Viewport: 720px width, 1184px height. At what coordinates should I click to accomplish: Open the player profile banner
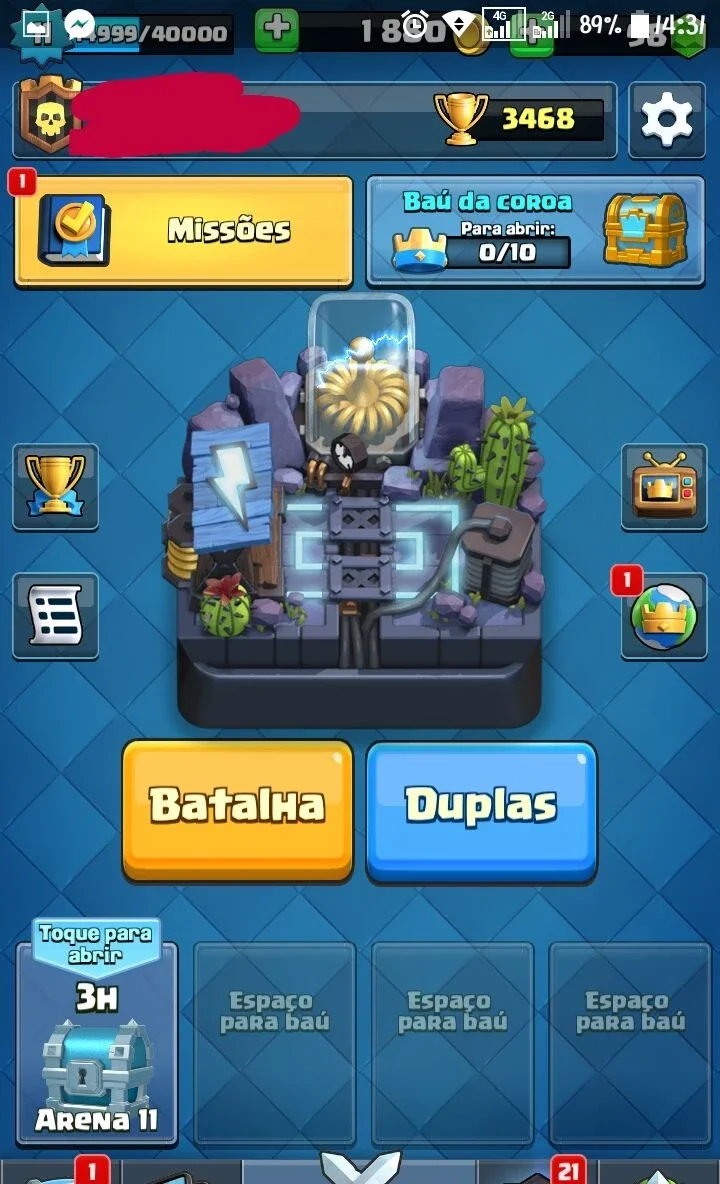[x=315, y=119]
